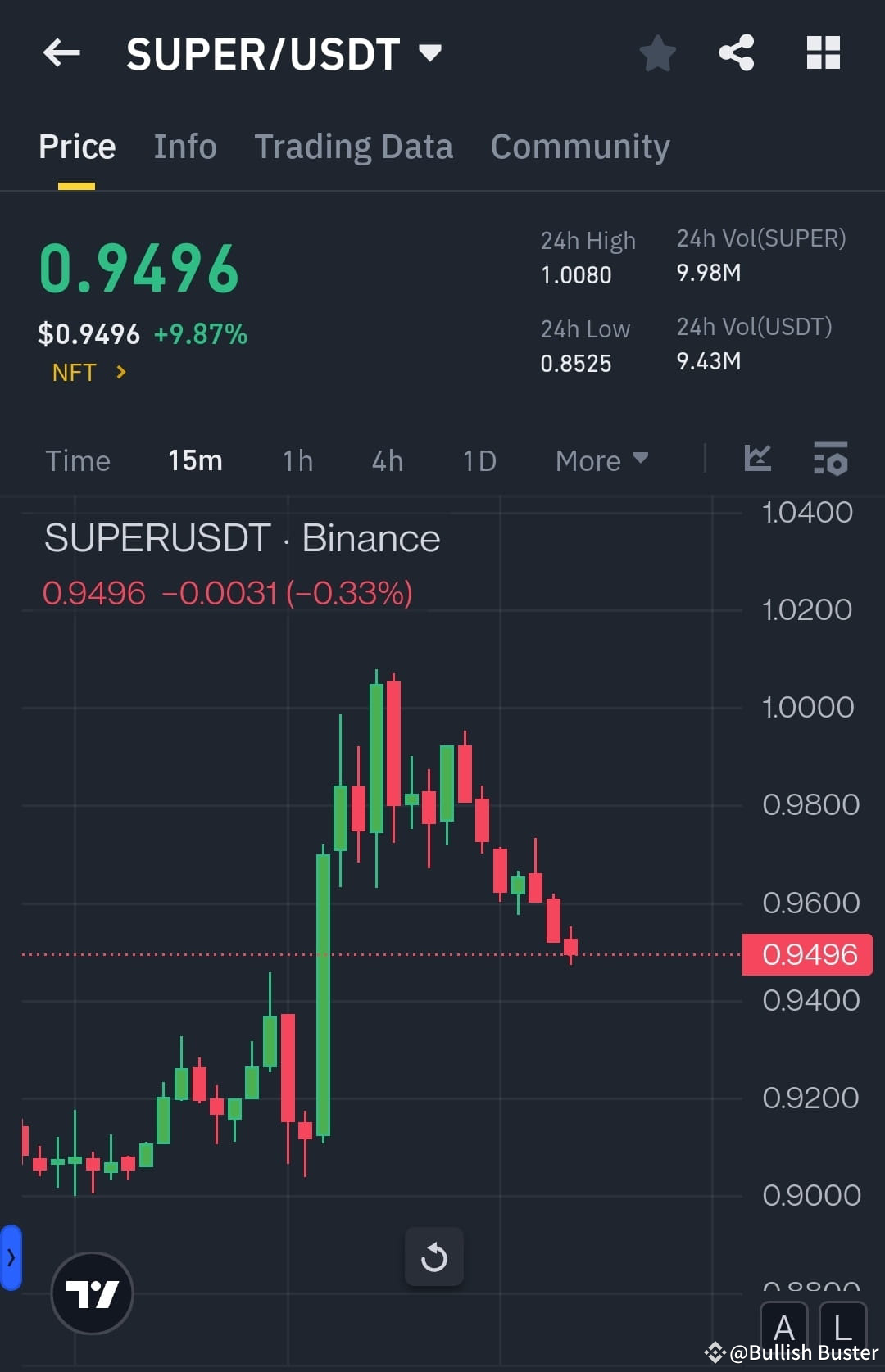Open the Community tab
This screenshot has width=885, height=1372.
pyautogui.click(x=579, y=146)
